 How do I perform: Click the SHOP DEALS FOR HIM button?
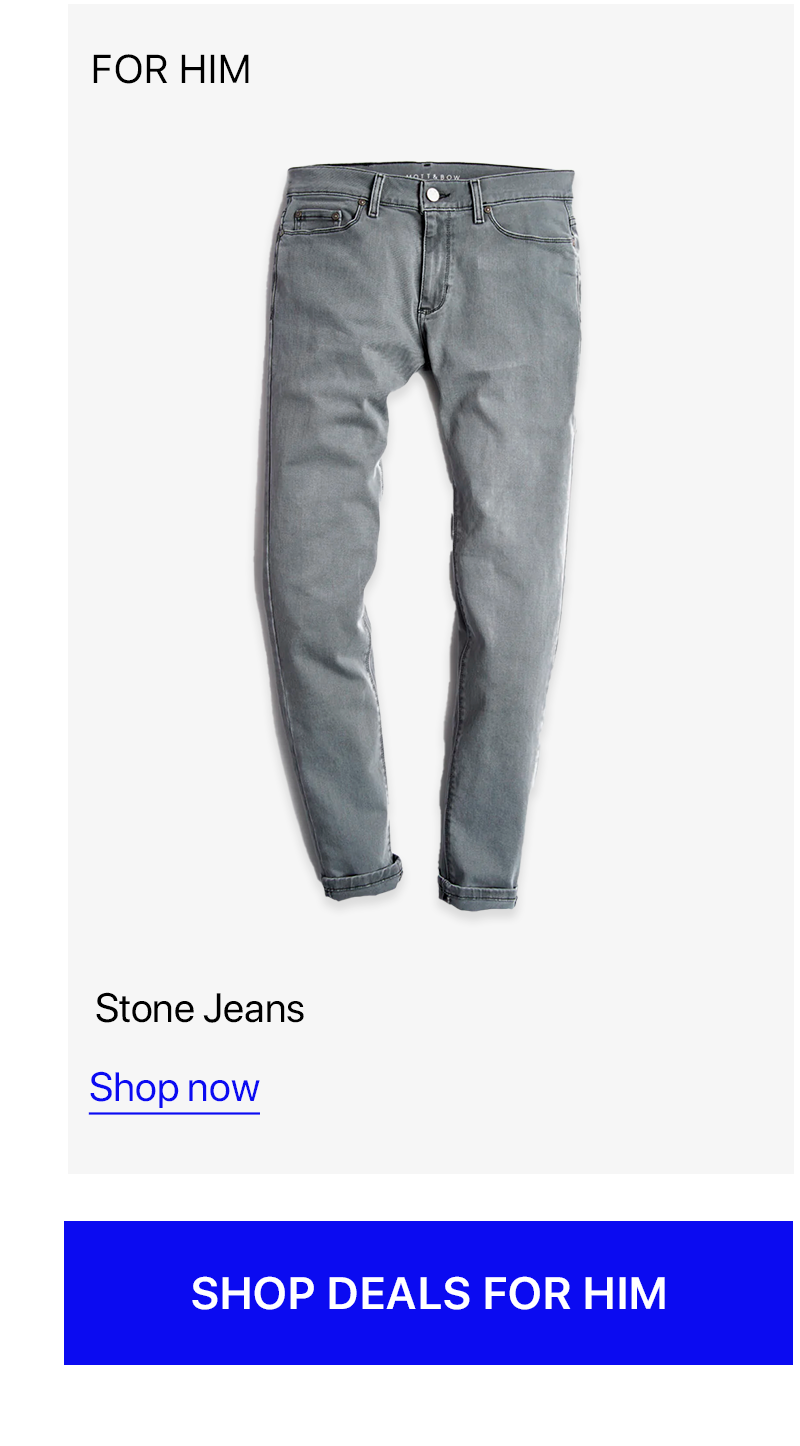[x=428, y=1293]
